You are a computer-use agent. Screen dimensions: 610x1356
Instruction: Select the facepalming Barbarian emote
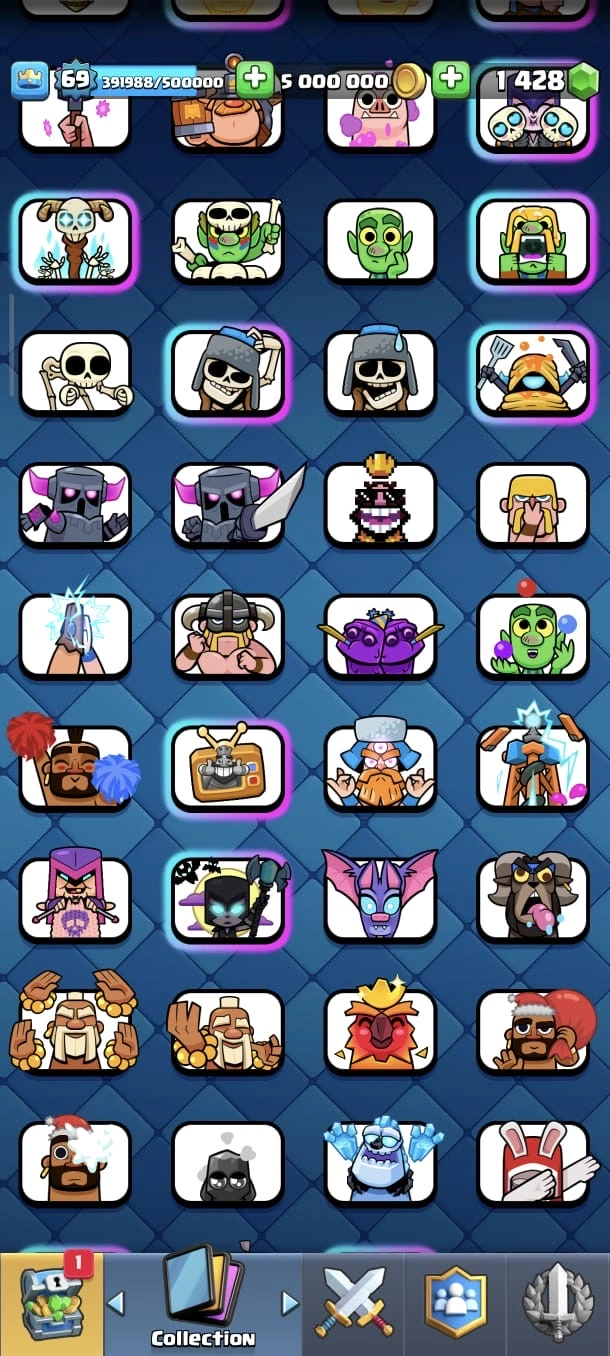click(x=533, y=504)
